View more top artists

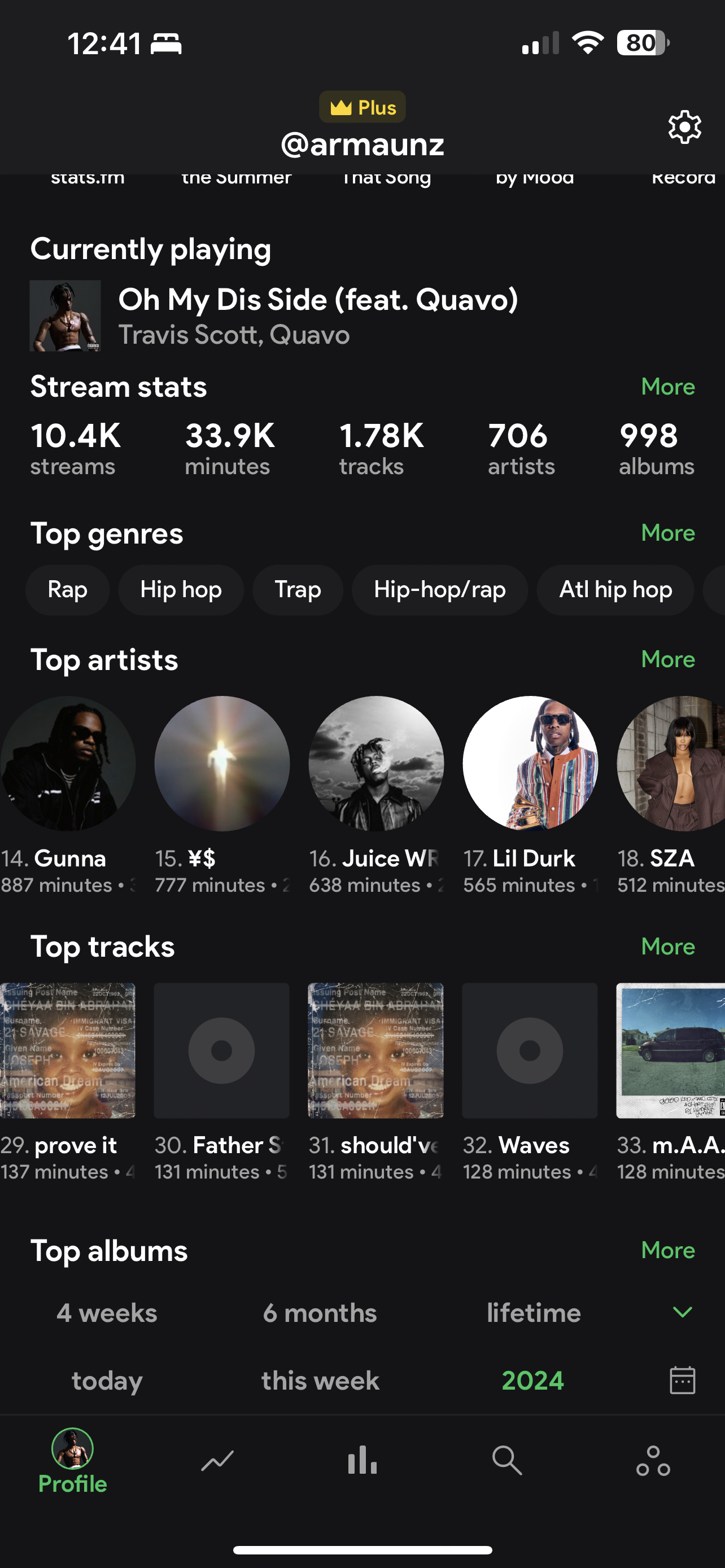[668, 659]
